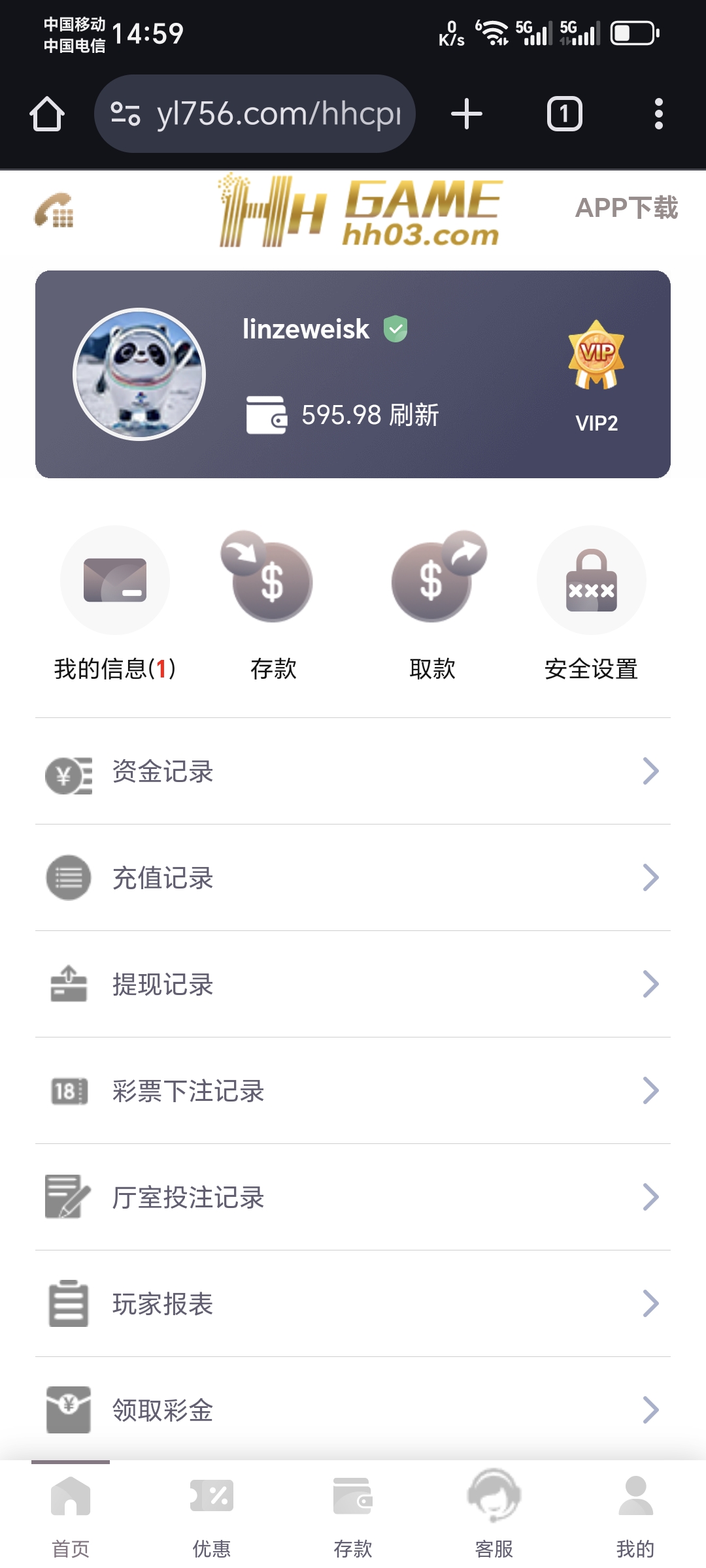This screenshot has height=1568, width=706.
Task: Open the APP下载 download link
Action: pos(626,208)
